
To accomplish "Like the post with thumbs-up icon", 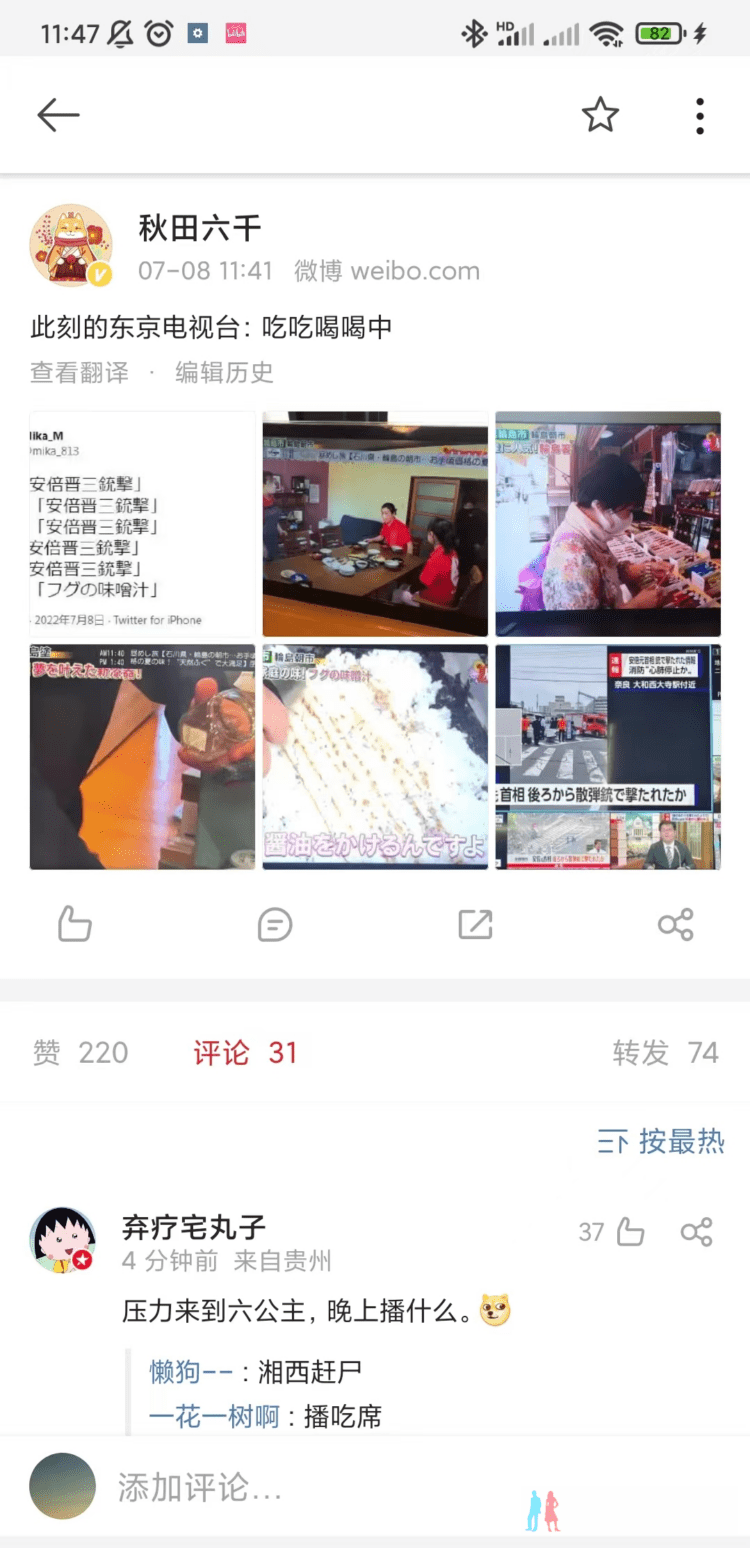I will click(x=75, y=924).
